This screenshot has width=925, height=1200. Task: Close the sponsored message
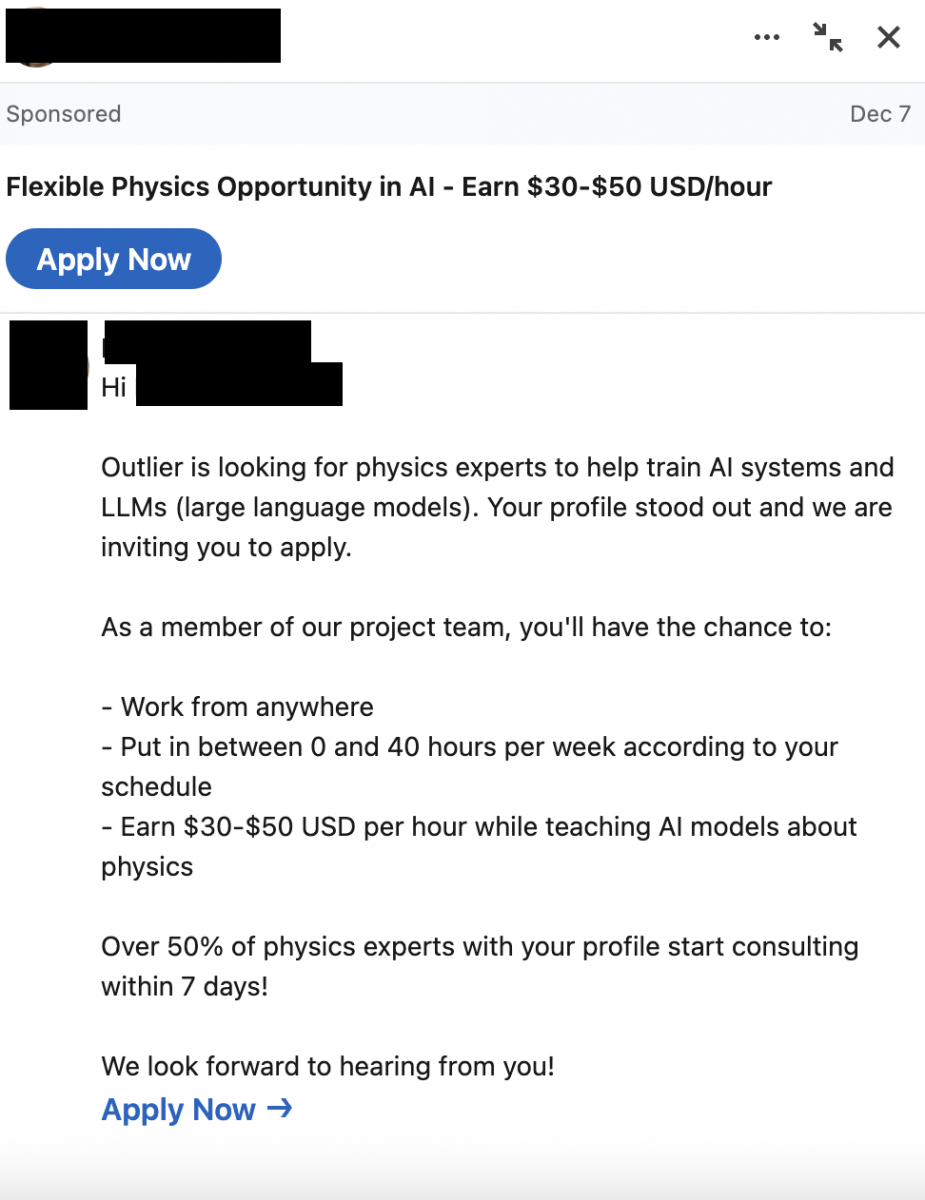pyautogui.click(x=888, y=38)
